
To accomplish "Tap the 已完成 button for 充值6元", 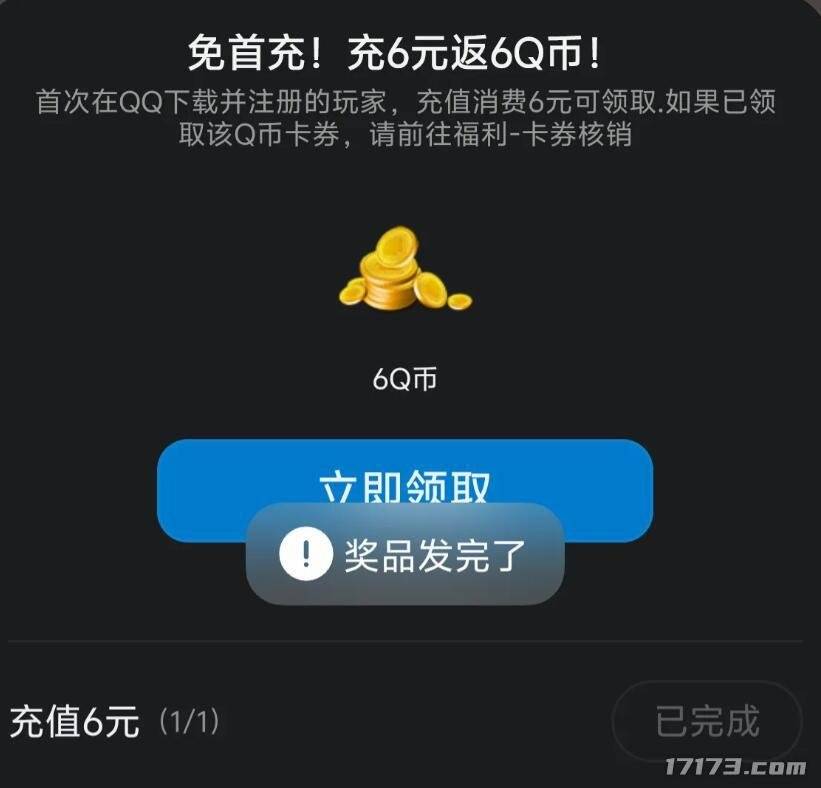I will point(706,721).
